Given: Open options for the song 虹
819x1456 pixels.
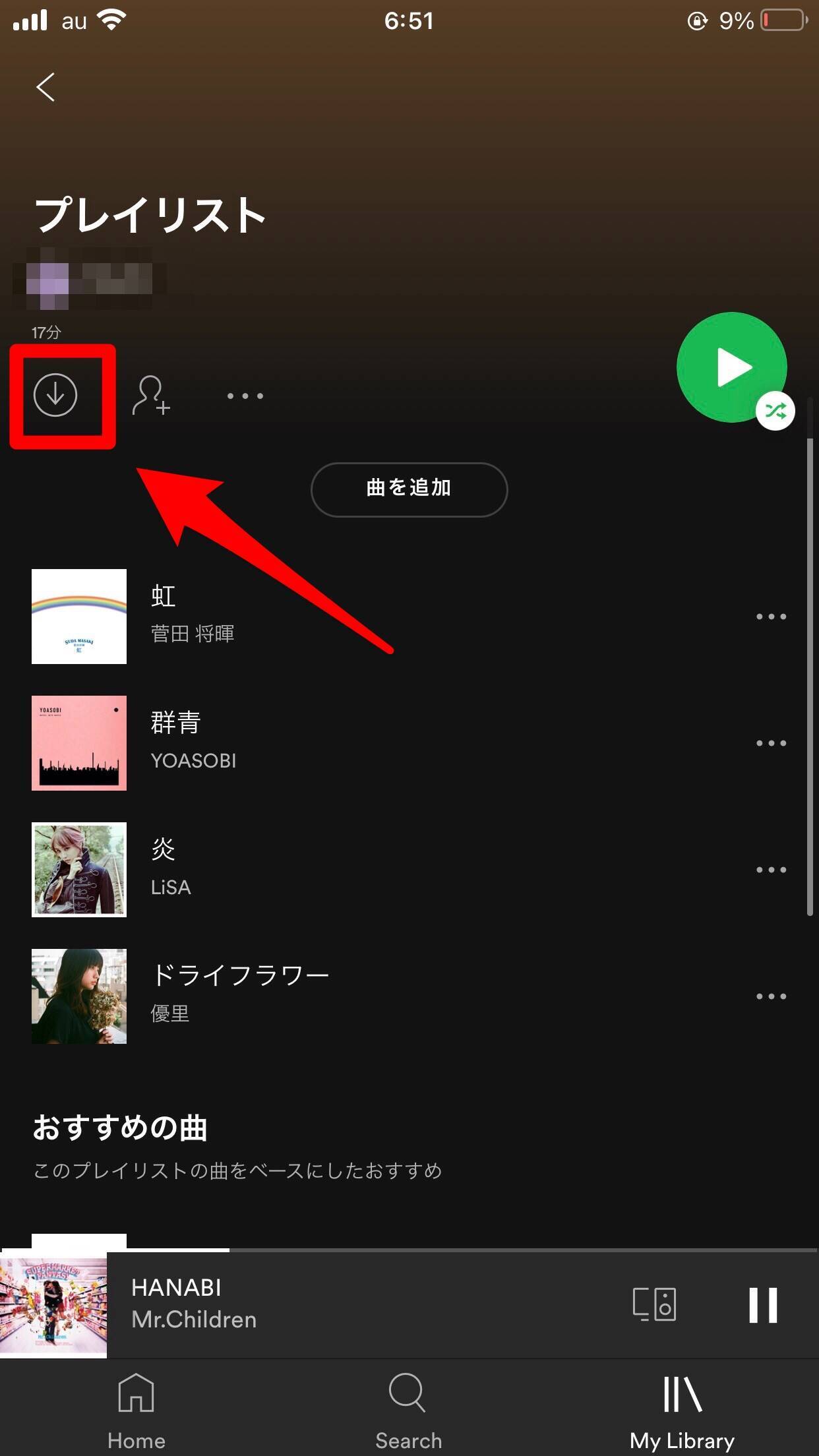Looking at the screenshot, I should click(771, 617).
